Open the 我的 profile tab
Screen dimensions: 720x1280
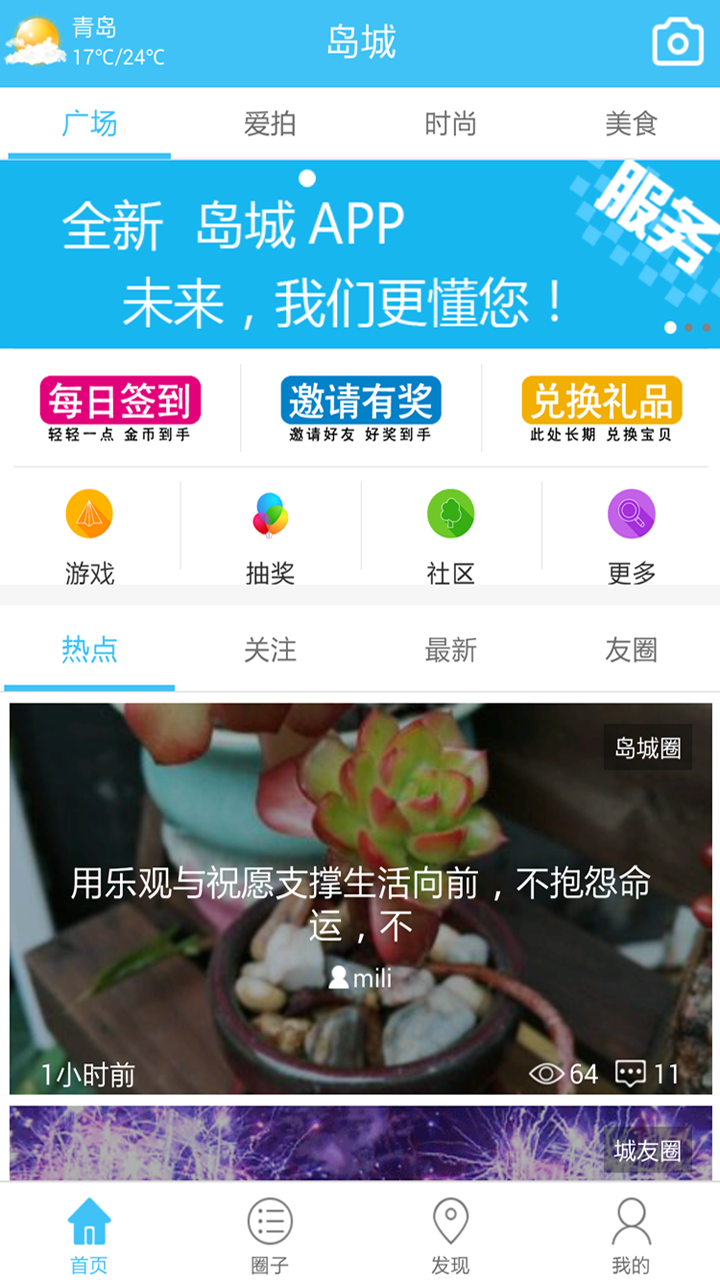coord(631,1235)
